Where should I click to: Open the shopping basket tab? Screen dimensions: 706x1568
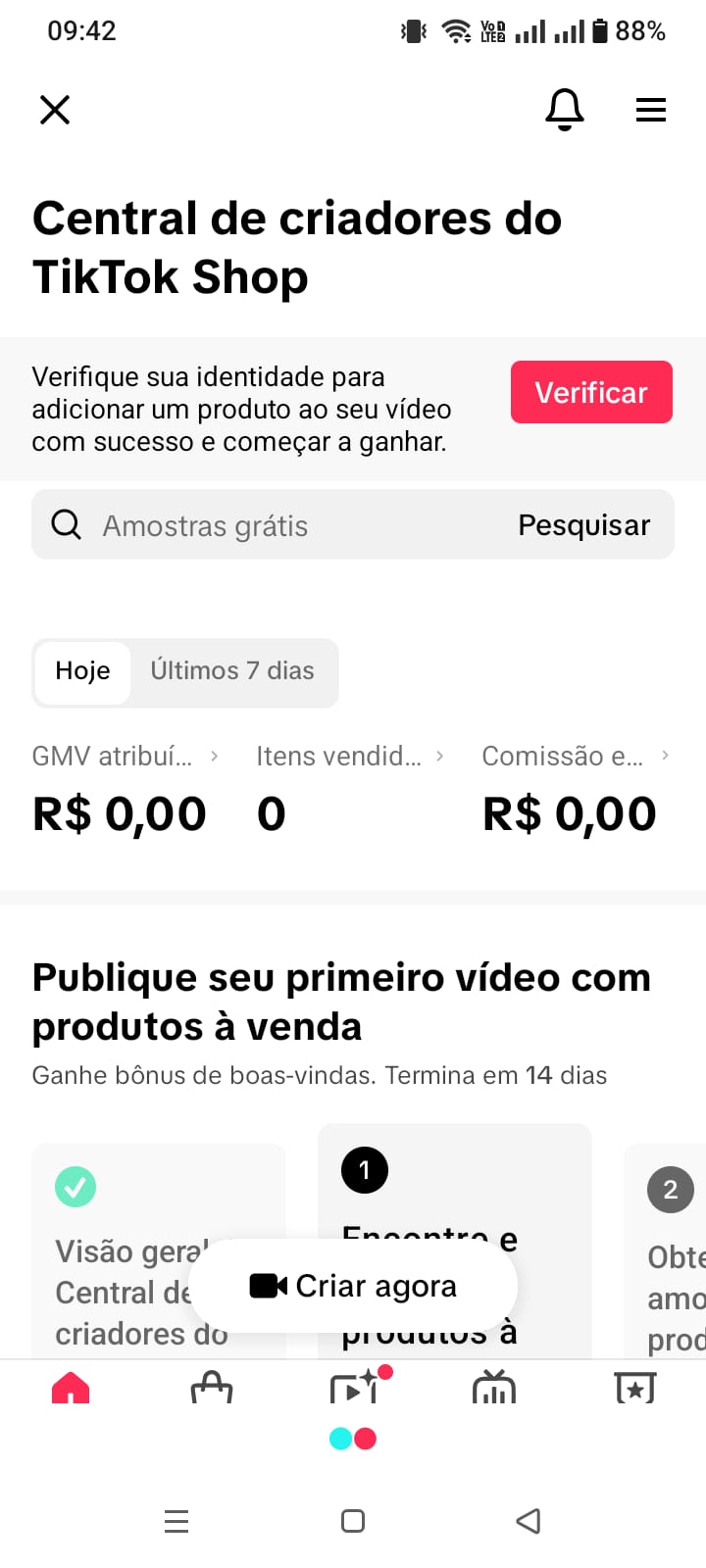pyautogui.click(x=212, y=1388)
